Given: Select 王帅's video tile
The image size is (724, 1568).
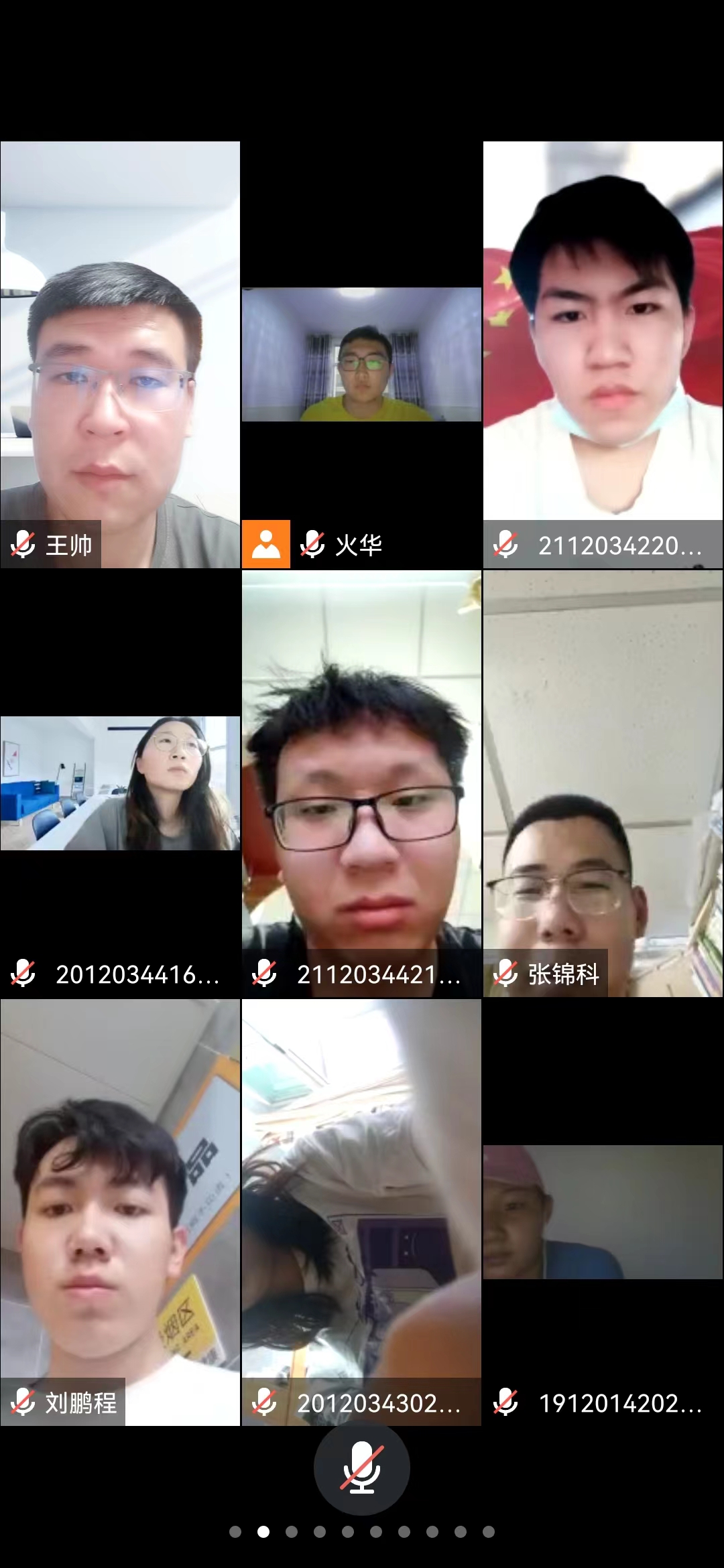Looking at the screenshot, I should pyautogui.click(x=120, y=354).
